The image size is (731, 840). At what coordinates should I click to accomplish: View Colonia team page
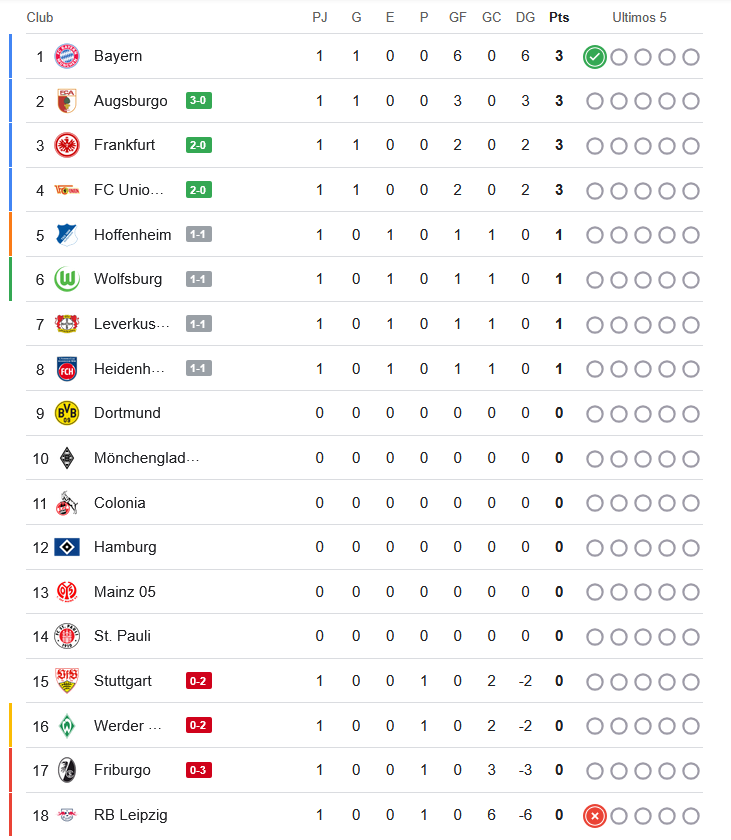(x=119, y=503)
